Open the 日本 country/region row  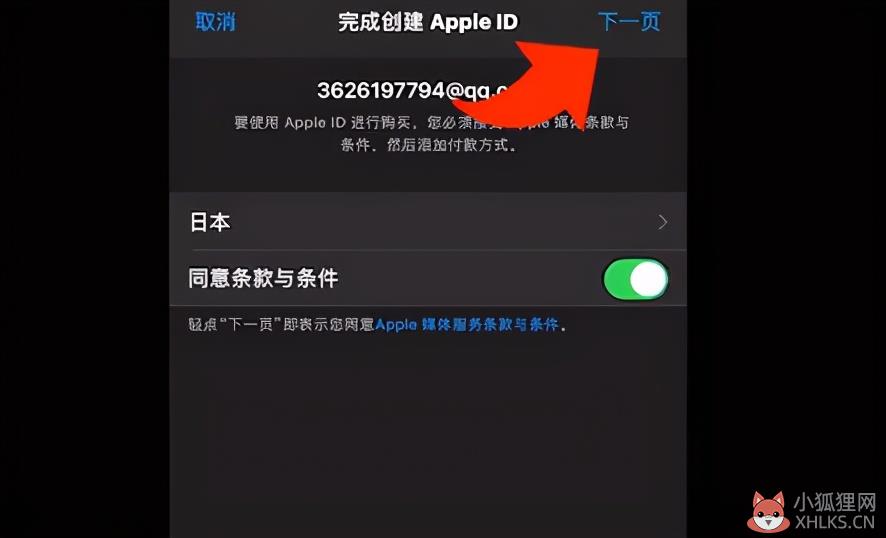pos(428,222)
